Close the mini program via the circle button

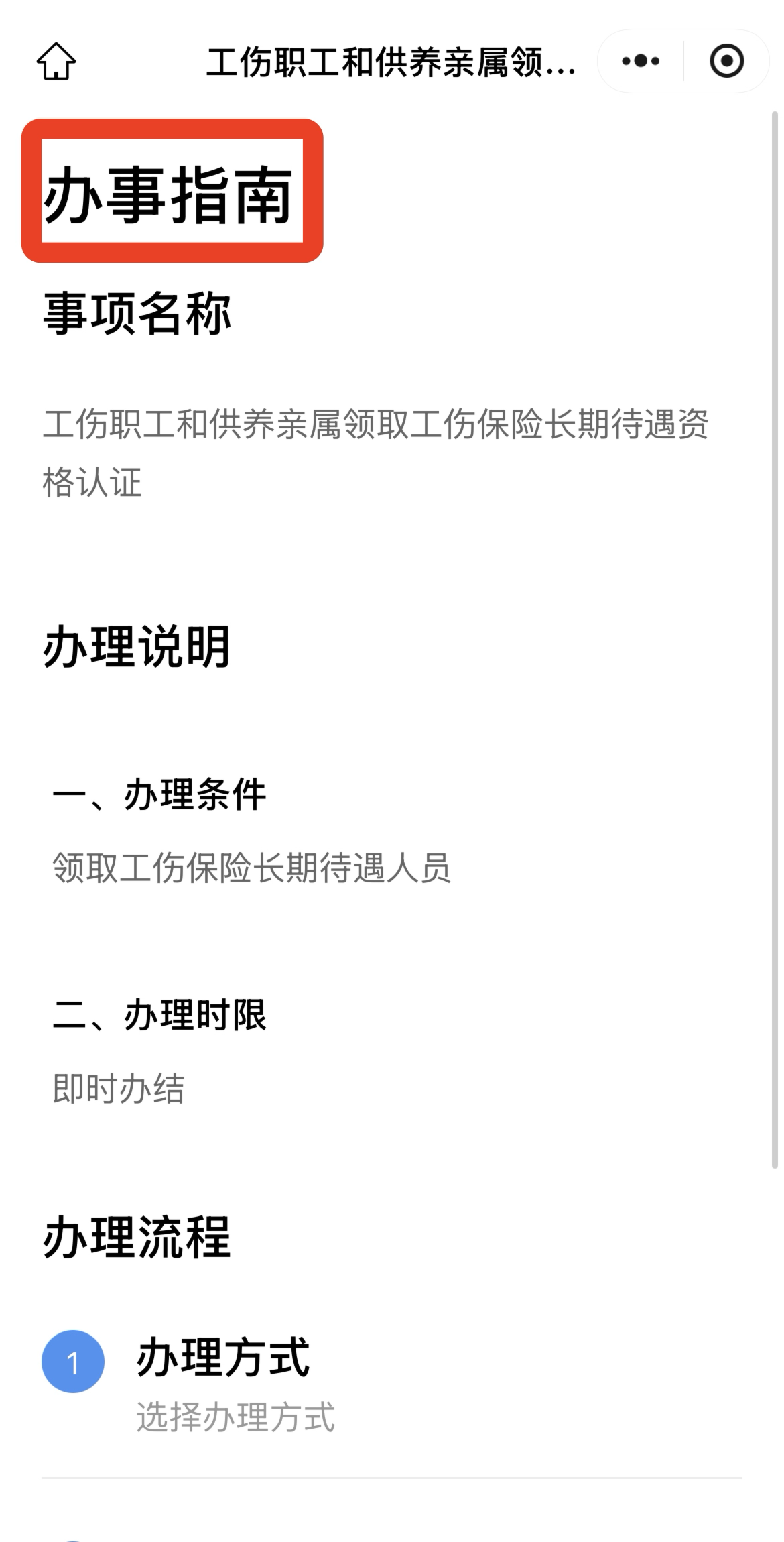pos(726,62)
